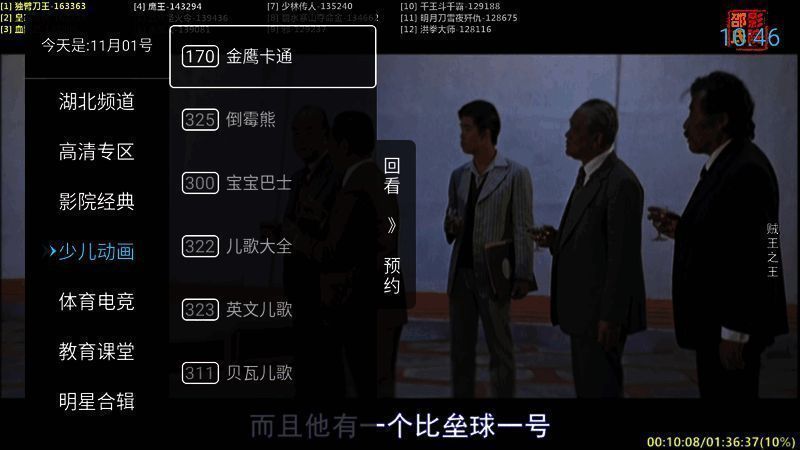Play channel 323 英文儿歌

[272, 310]
